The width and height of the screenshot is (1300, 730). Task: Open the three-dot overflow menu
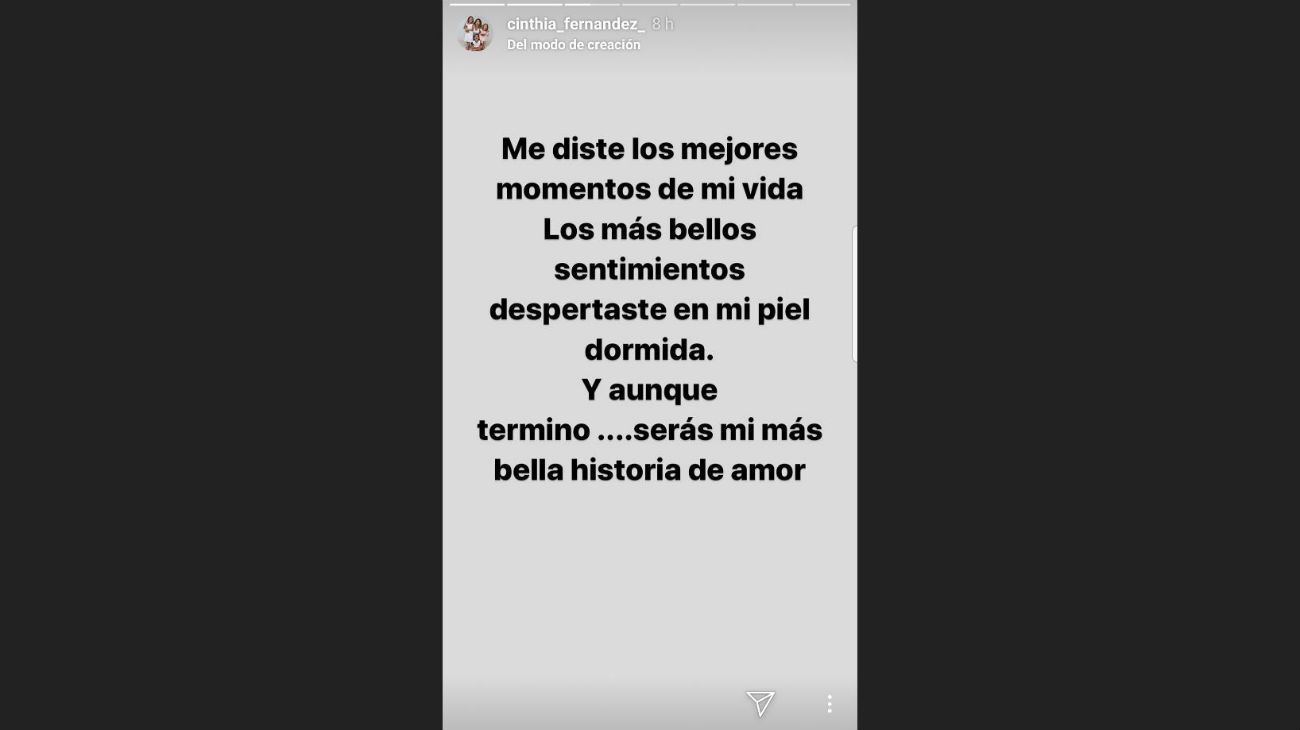pyautogui.click(x=829, y=704)
